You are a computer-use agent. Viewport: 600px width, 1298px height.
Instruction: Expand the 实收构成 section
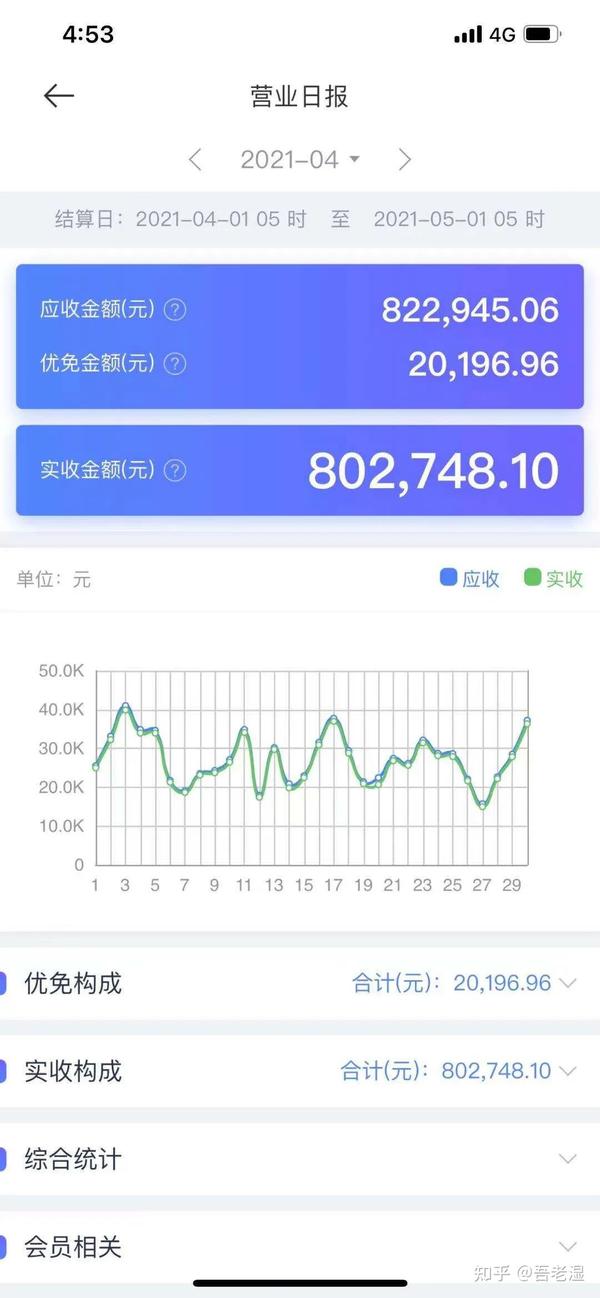[x=300, y=1071]
